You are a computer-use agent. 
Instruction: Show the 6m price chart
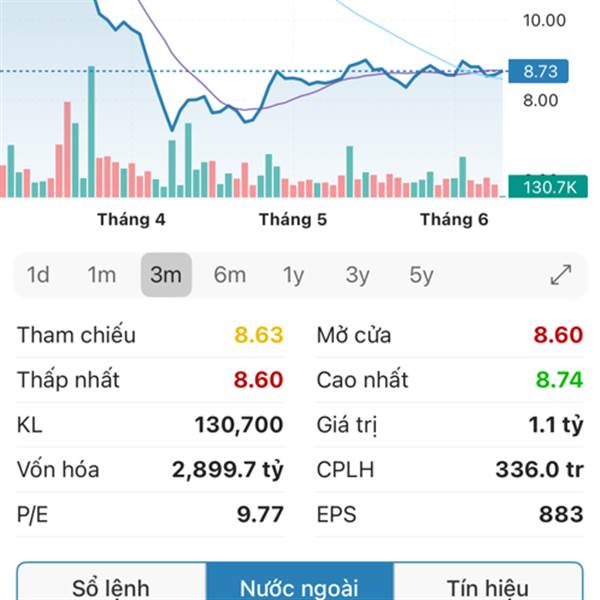(230, 275)
